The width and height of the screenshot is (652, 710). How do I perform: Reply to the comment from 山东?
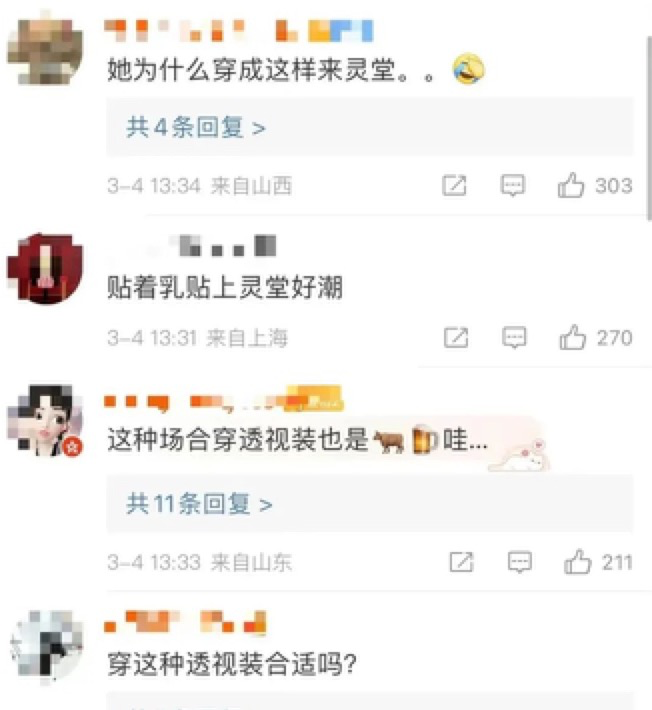[x=518, y=562]
